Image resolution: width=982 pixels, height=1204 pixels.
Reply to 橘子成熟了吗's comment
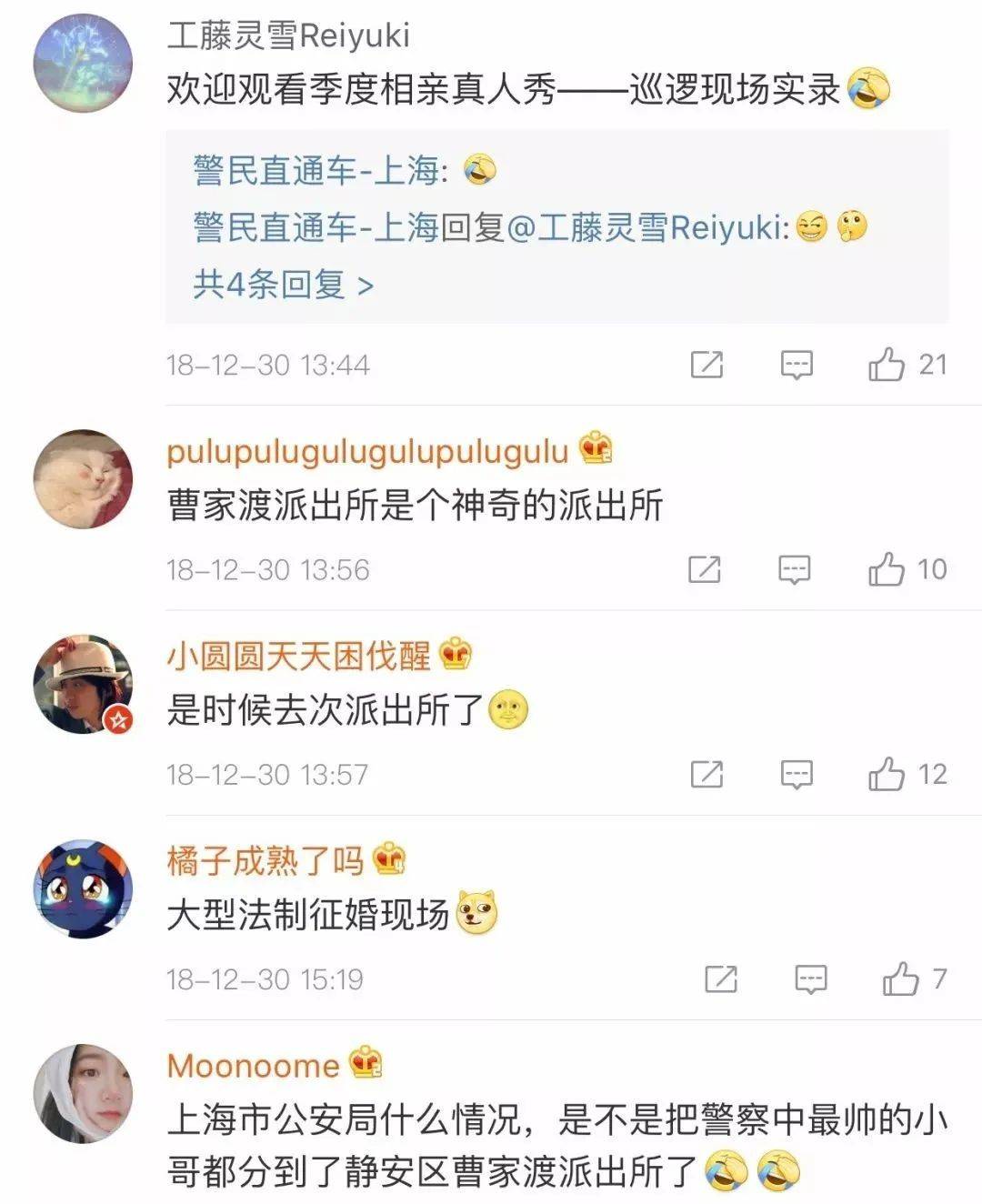tap(810, 980)
